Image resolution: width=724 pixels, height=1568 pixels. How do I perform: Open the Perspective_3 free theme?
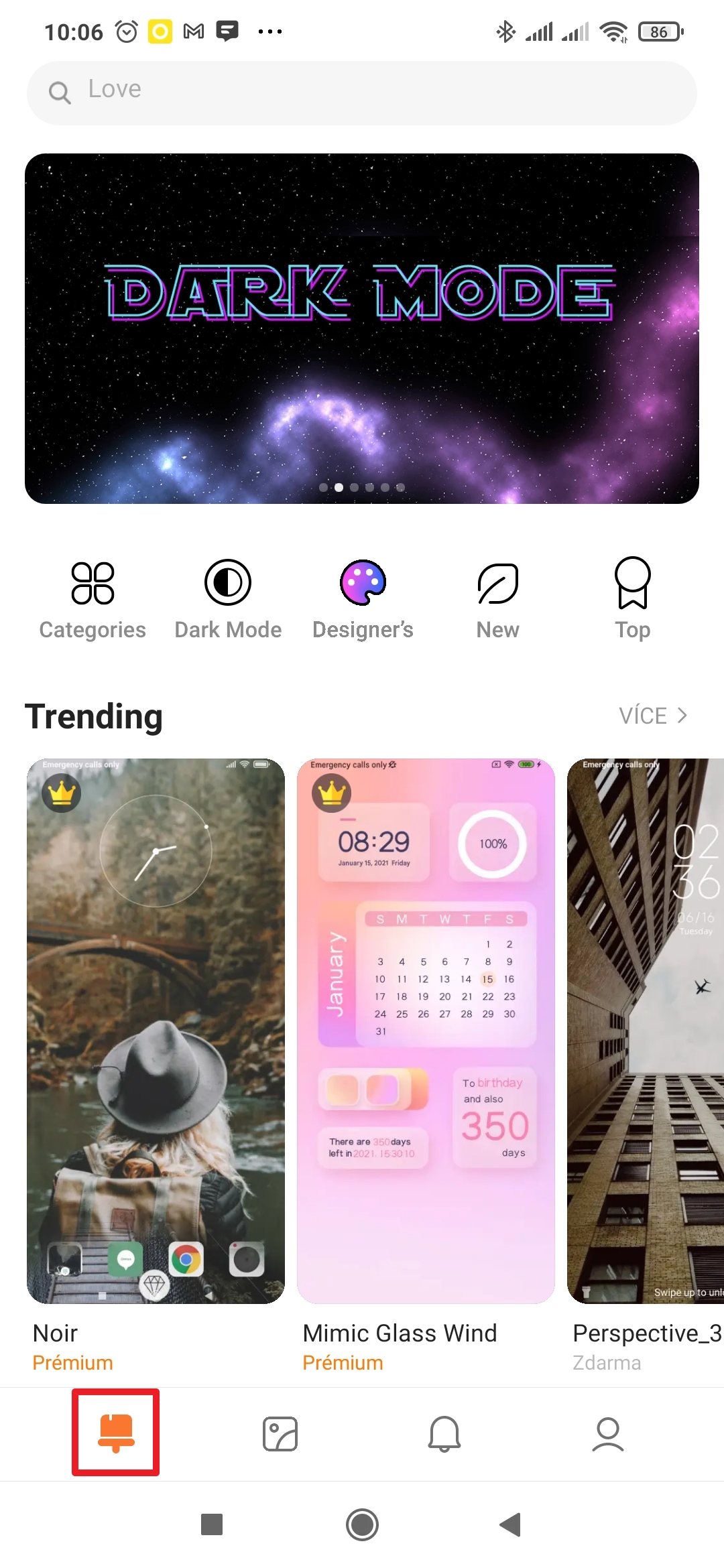coord(645,1031)
